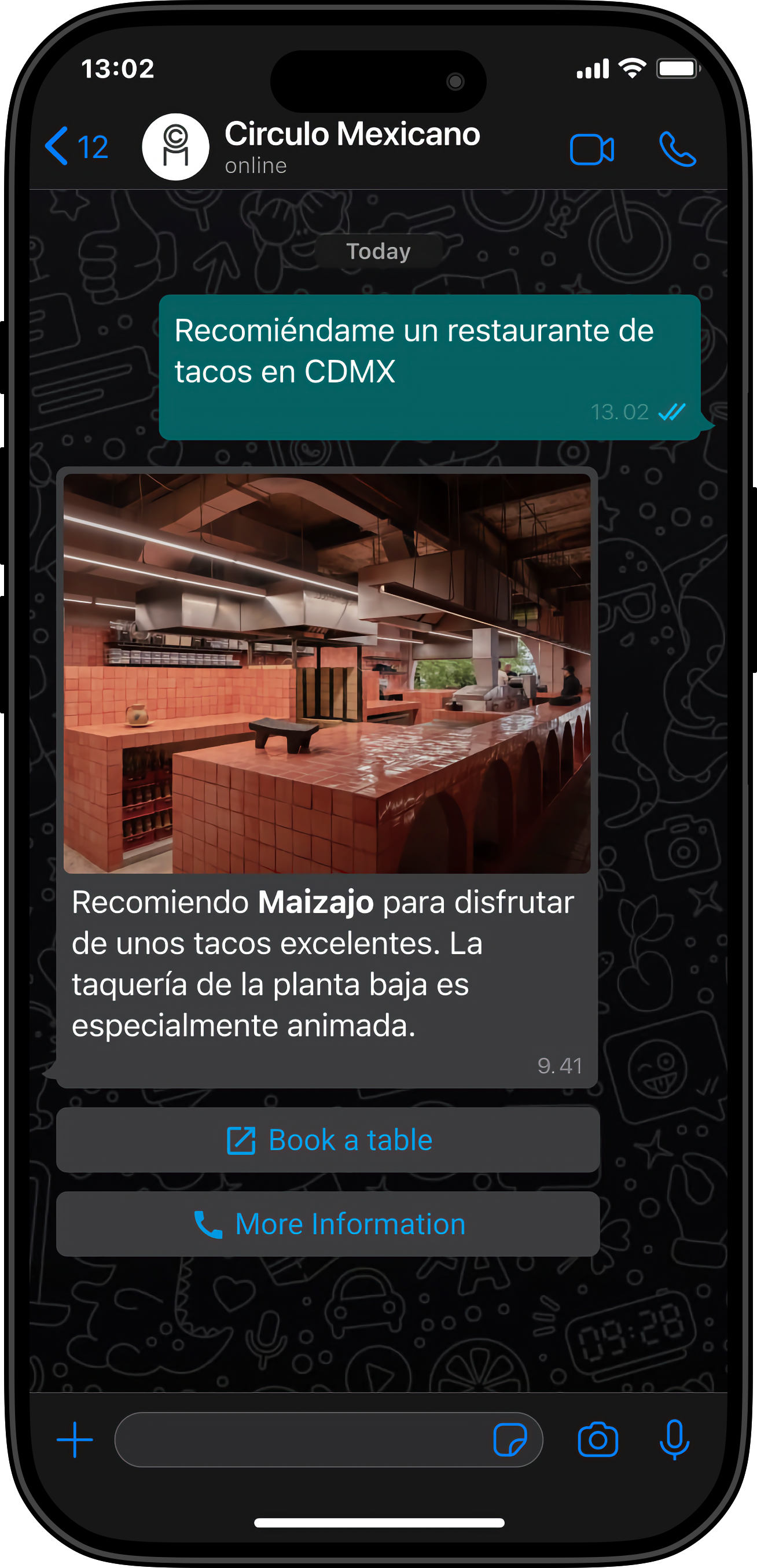Start a video call with Circulo Mexicano
Image resolution: width=757 pixels, height=1568 pixels.
click(591, 149)
